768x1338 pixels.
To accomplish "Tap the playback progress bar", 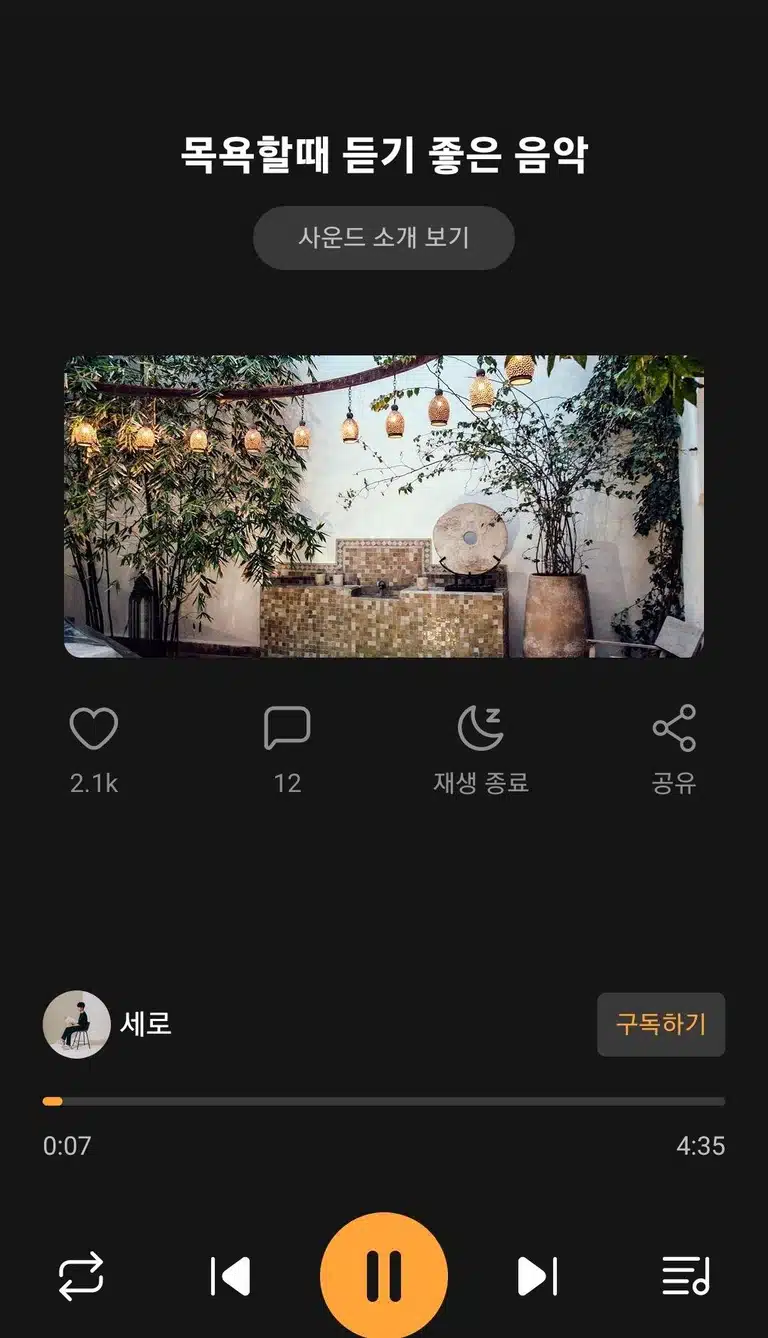I will coord(384,1101).
